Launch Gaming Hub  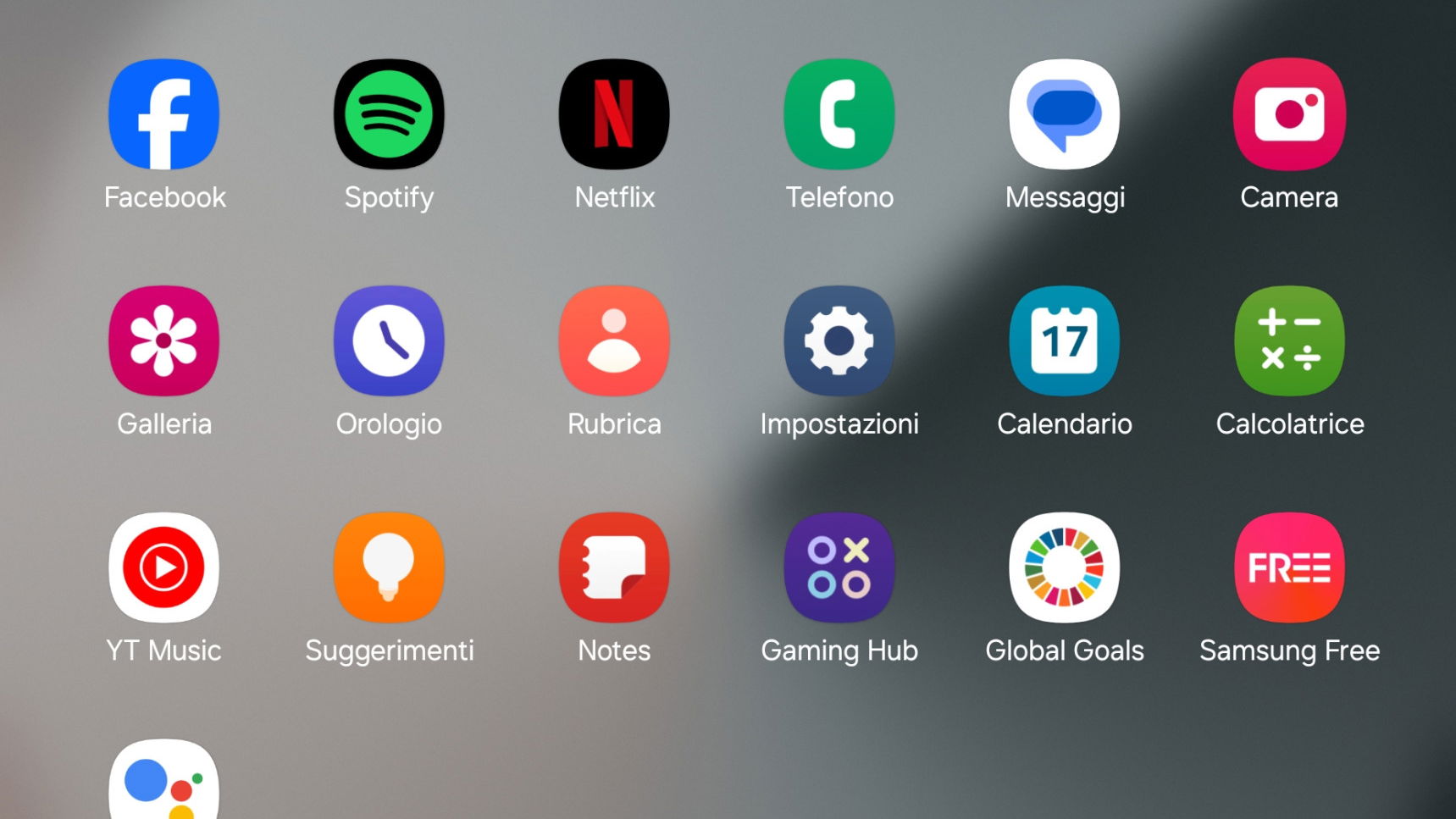839,567
